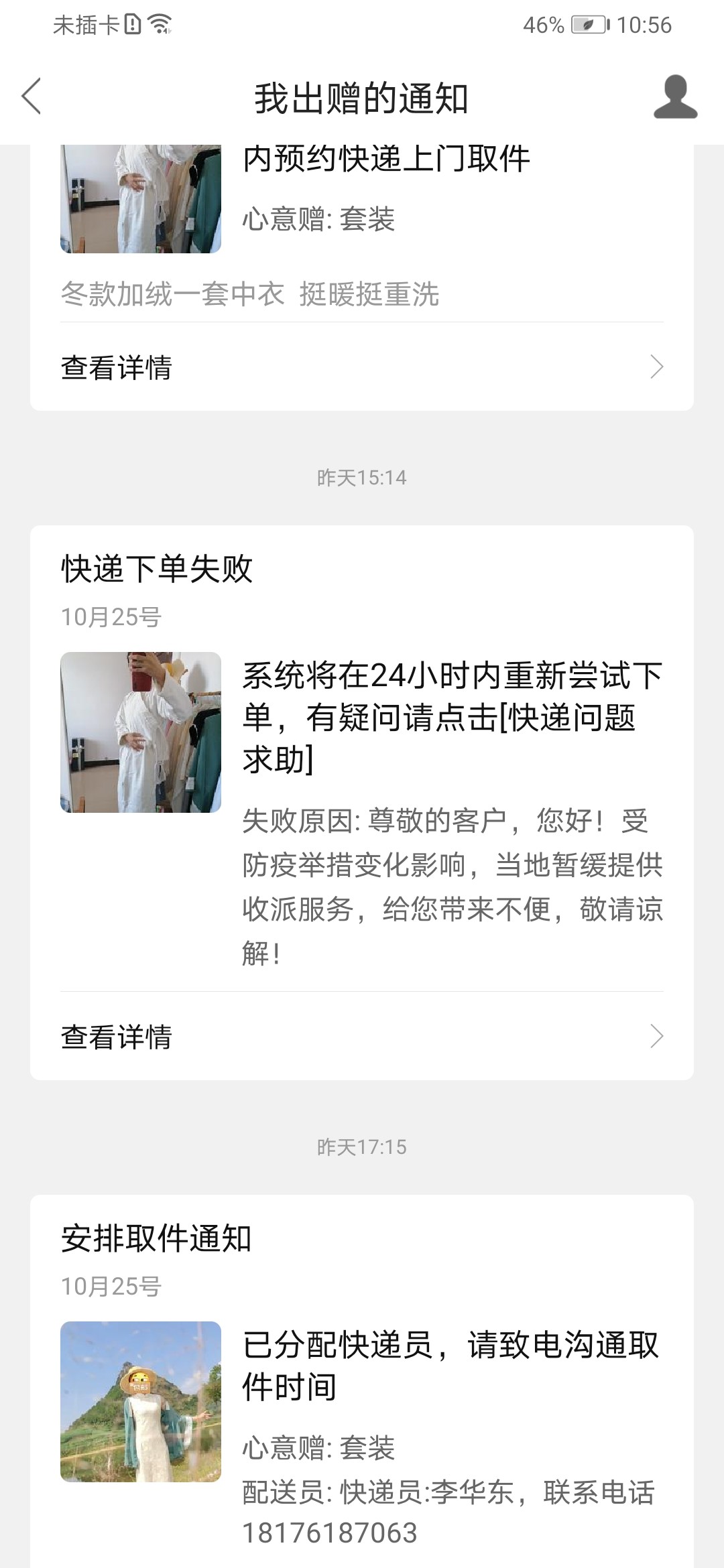Open 查看详情 under 冬款加绒一套中衣
The height and width of the screenshot is (1568, 724).
[362, 367]
